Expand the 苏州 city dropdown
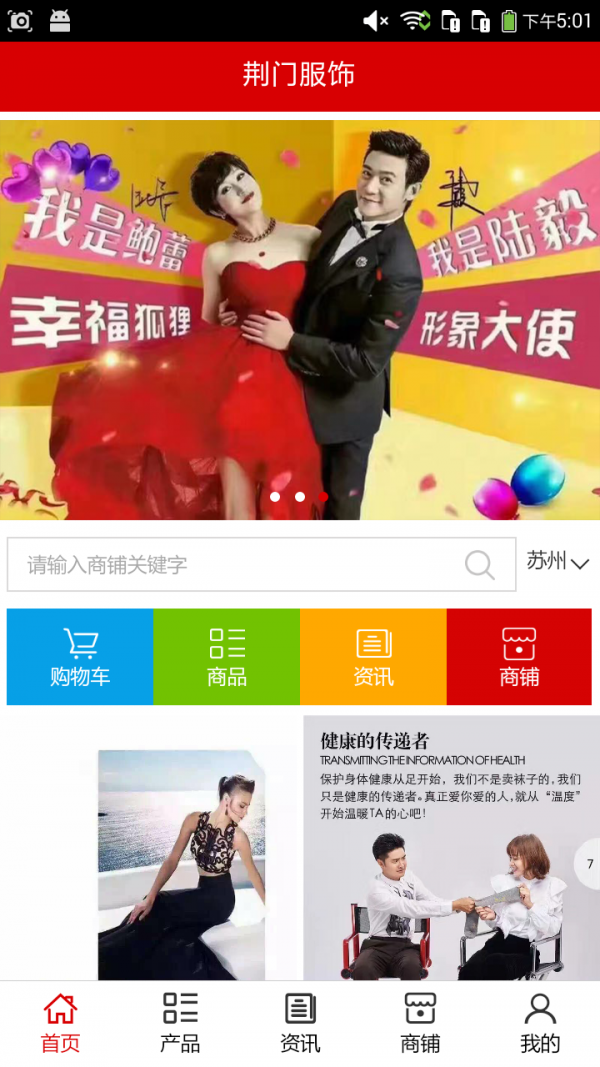The width and height of the screenshot is (600, 1067). (557, 562)
